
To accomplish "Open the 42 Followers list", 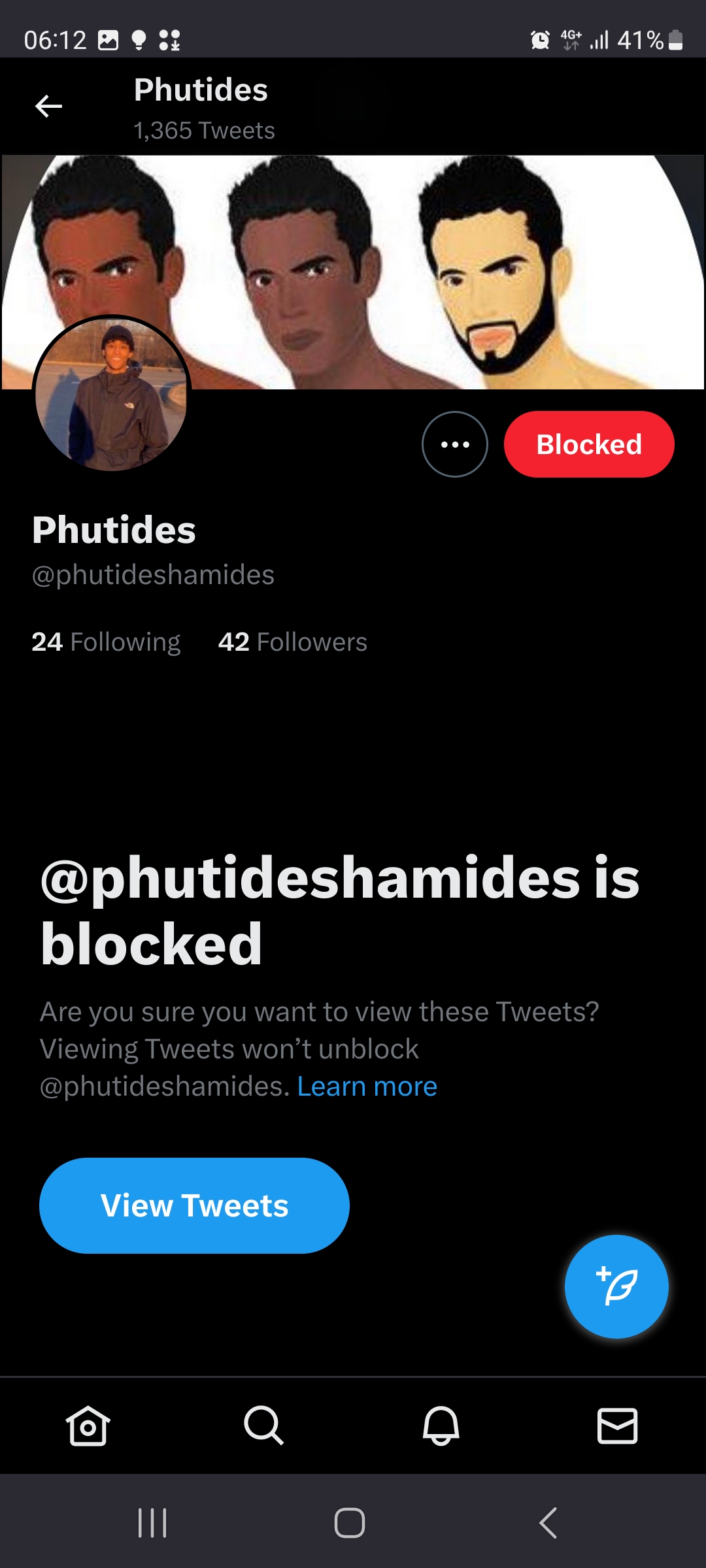I will coord(293,642).
